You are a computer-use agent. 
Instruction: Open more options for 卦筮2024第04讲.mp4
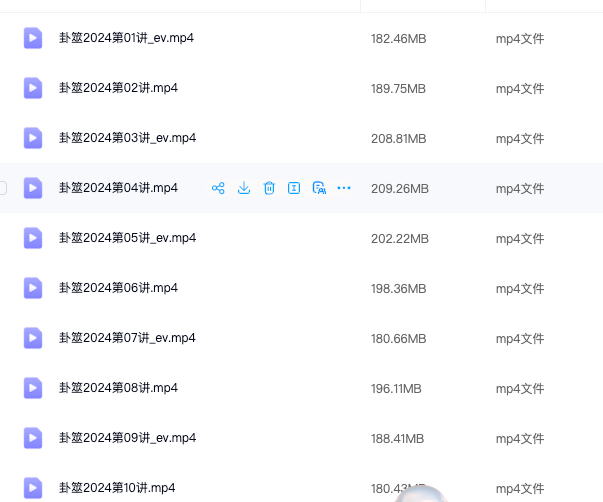click(x=344, y=188)
